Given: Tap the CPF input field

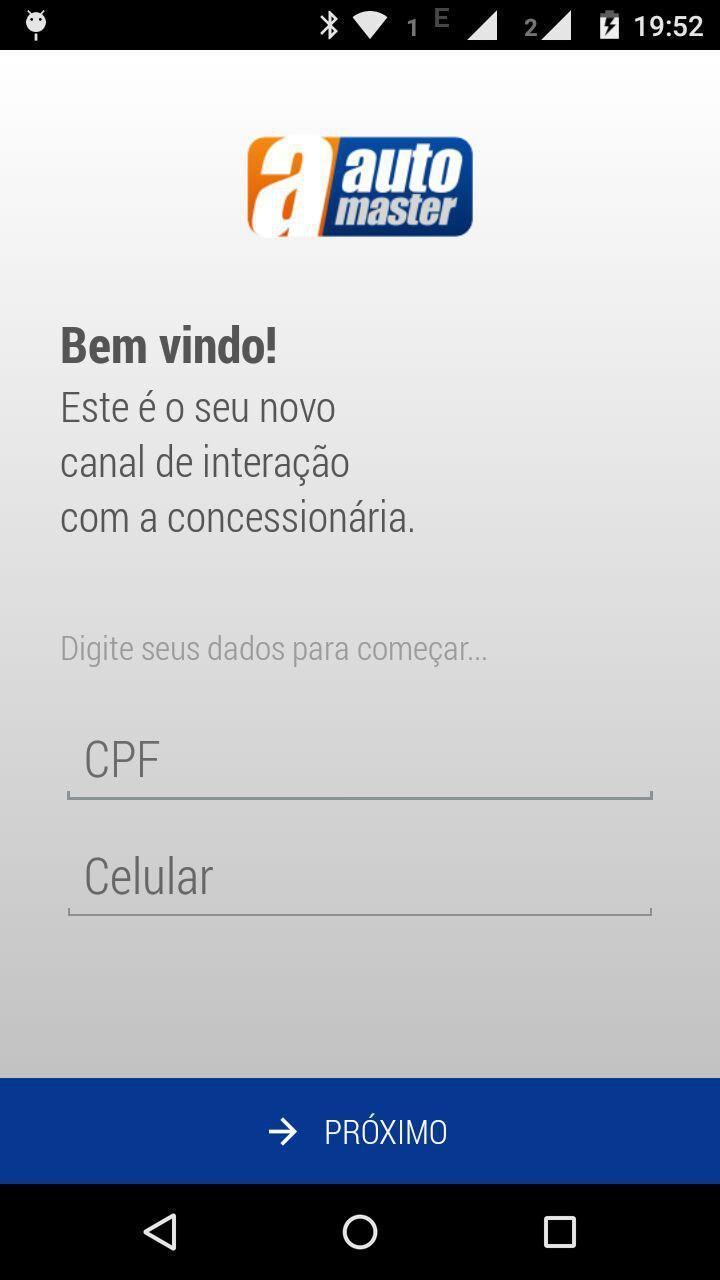Looking at the screenshot, I should (x=360, y=761).
